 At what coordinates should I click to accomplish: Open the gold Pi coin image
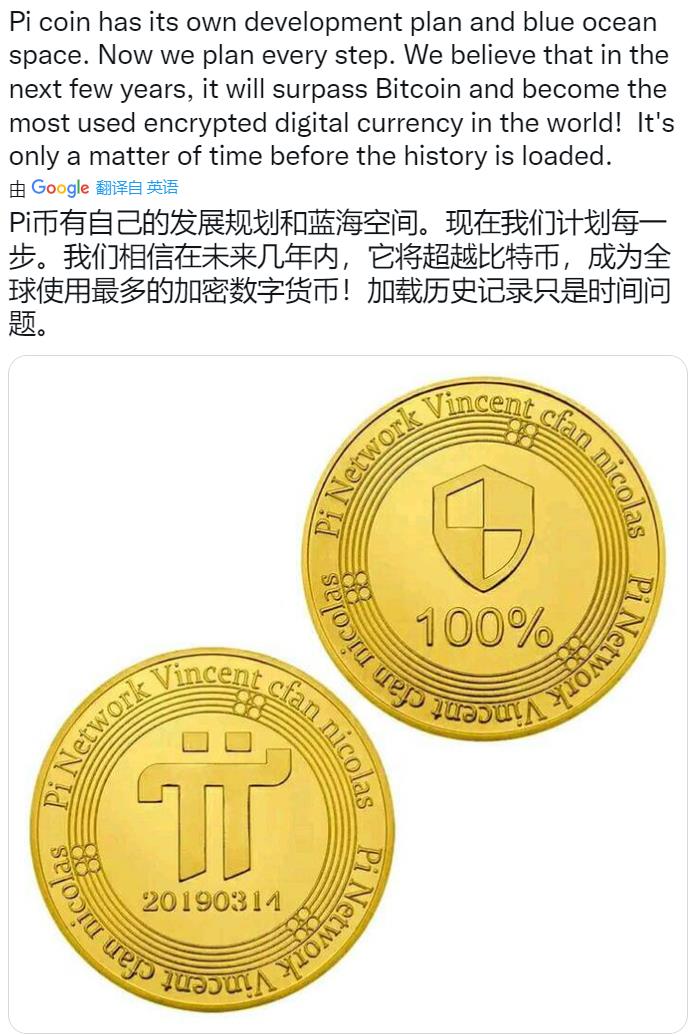click(347, 693)
